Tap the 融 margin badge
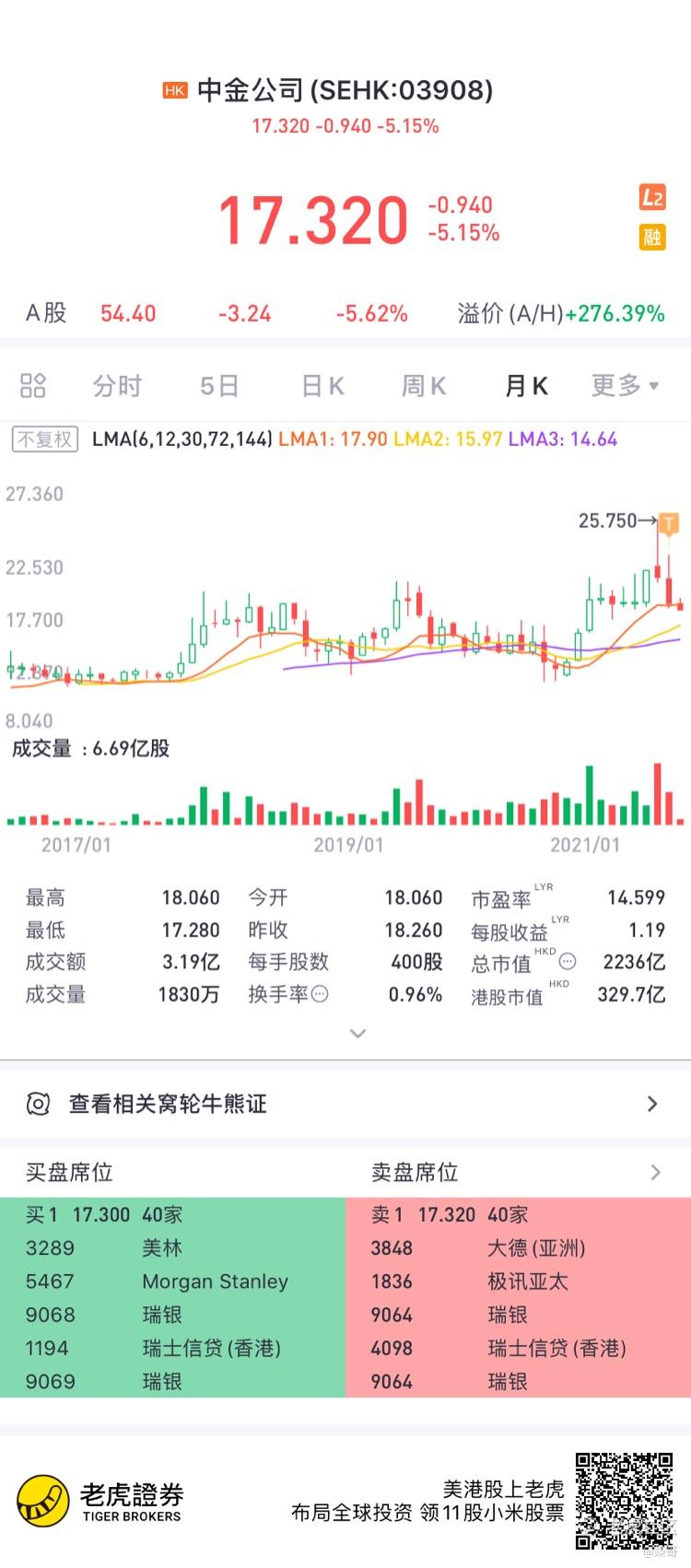 coord(652,237)
